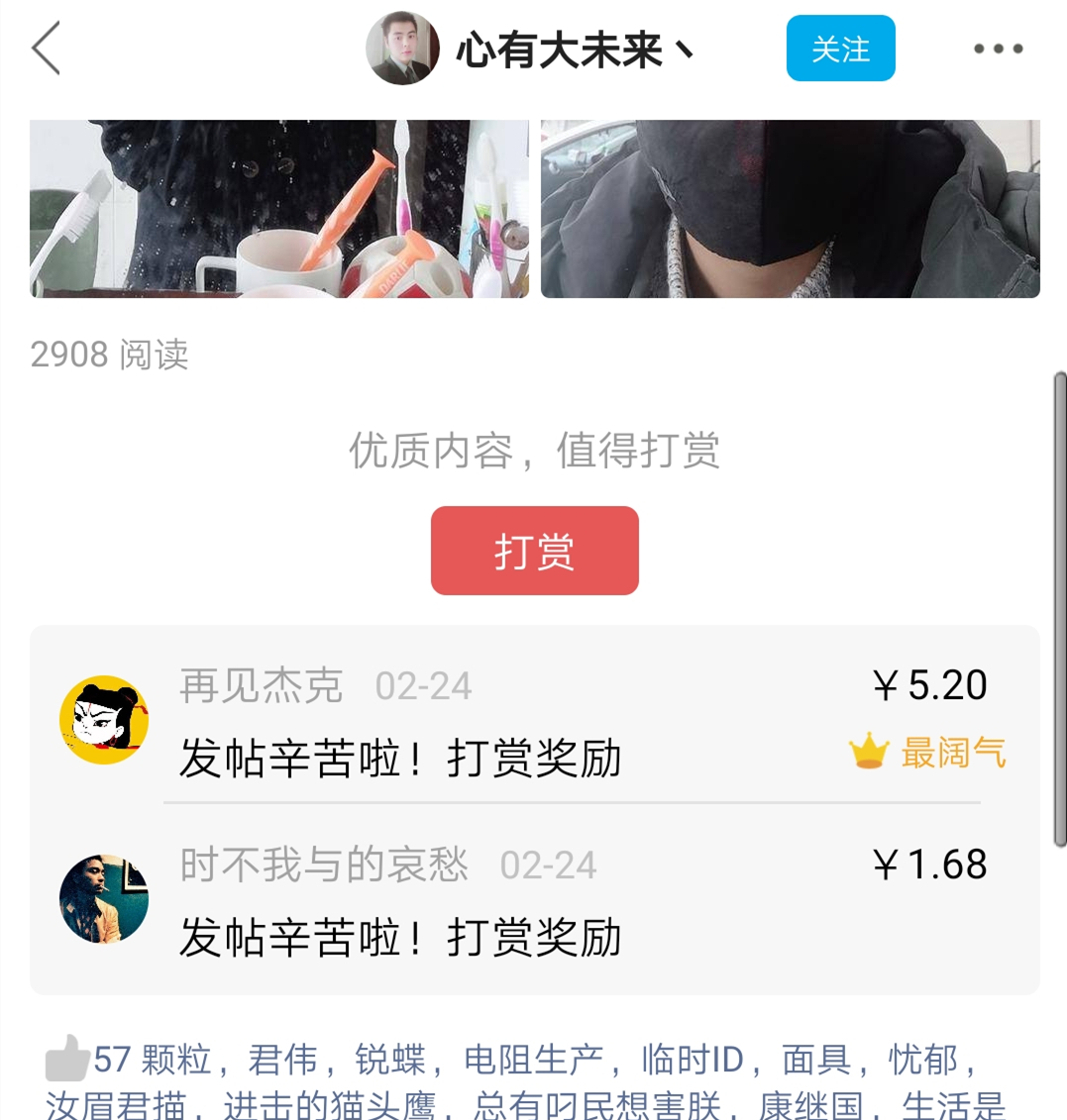
Task: Open the three-dot overflow menu
Action: pyautogui.click(x=998, y=49)
